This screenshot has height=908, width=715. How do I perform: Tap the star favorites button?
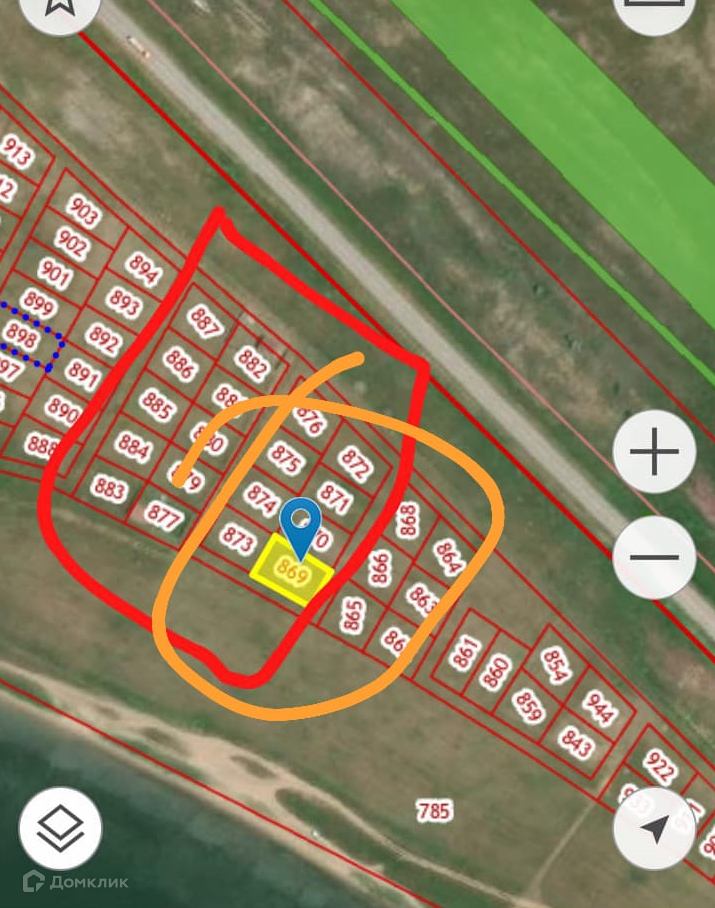pos(60,8)
